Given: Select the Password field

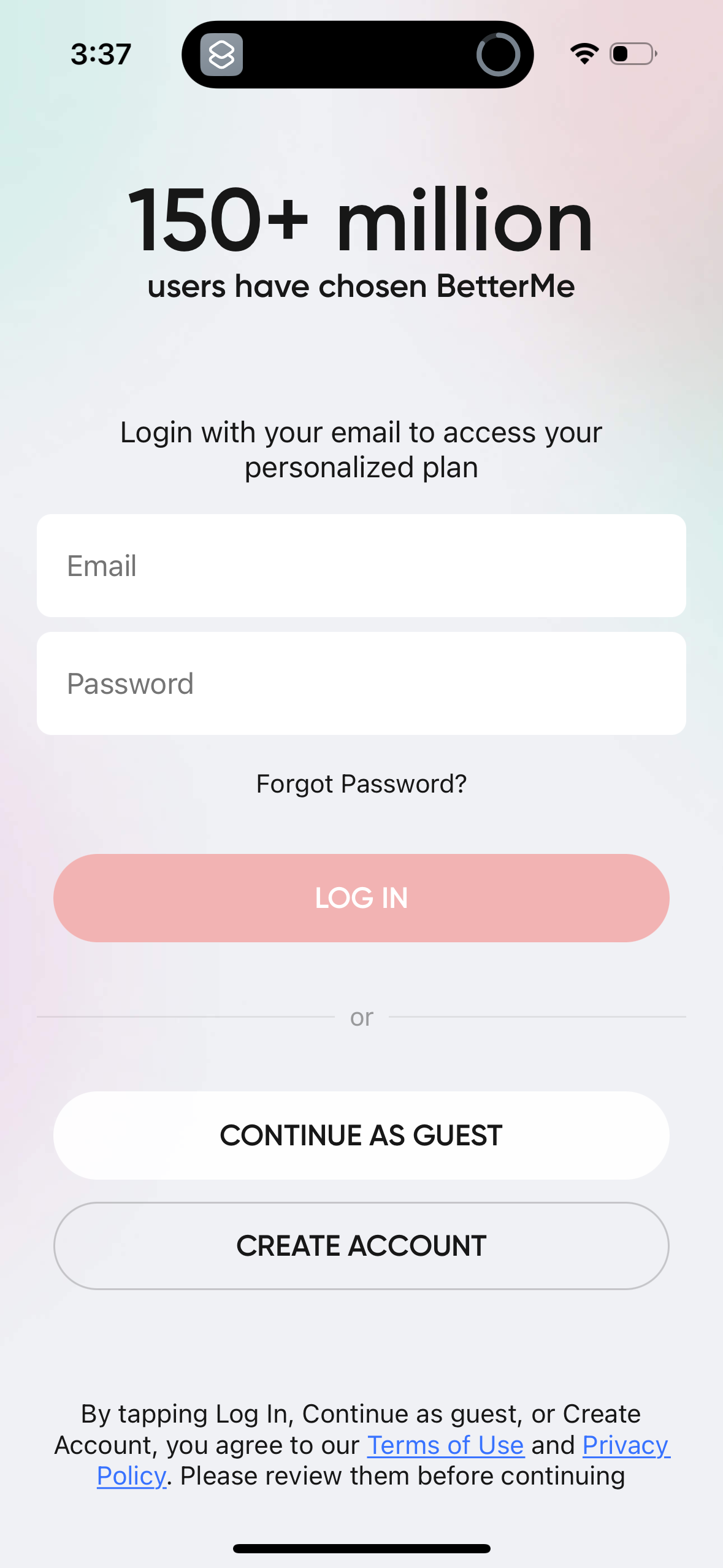Looking at the screenshot, I should click(x=361, y=683).
